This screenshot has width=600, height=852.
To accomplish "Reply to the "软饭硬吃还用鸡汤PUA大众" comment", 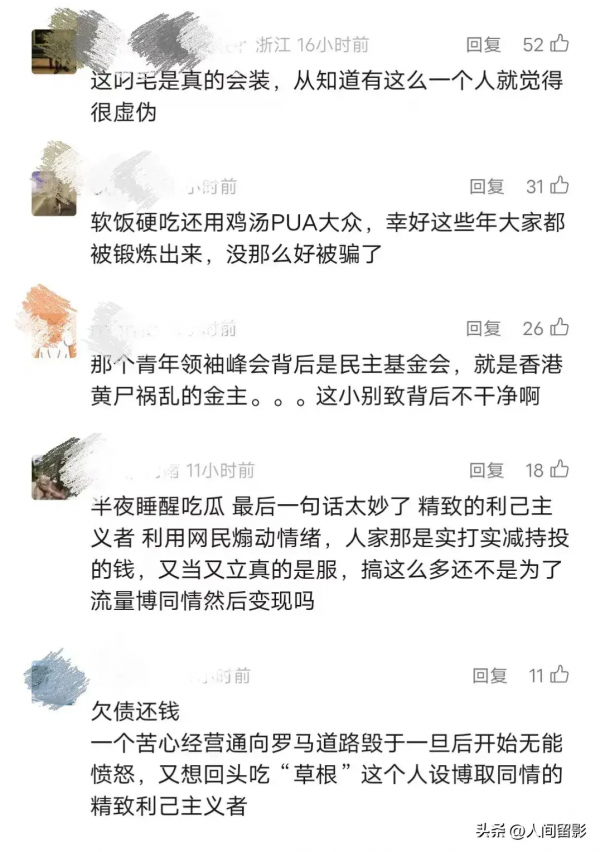I will pyautogui.click(x=487, y=187).
